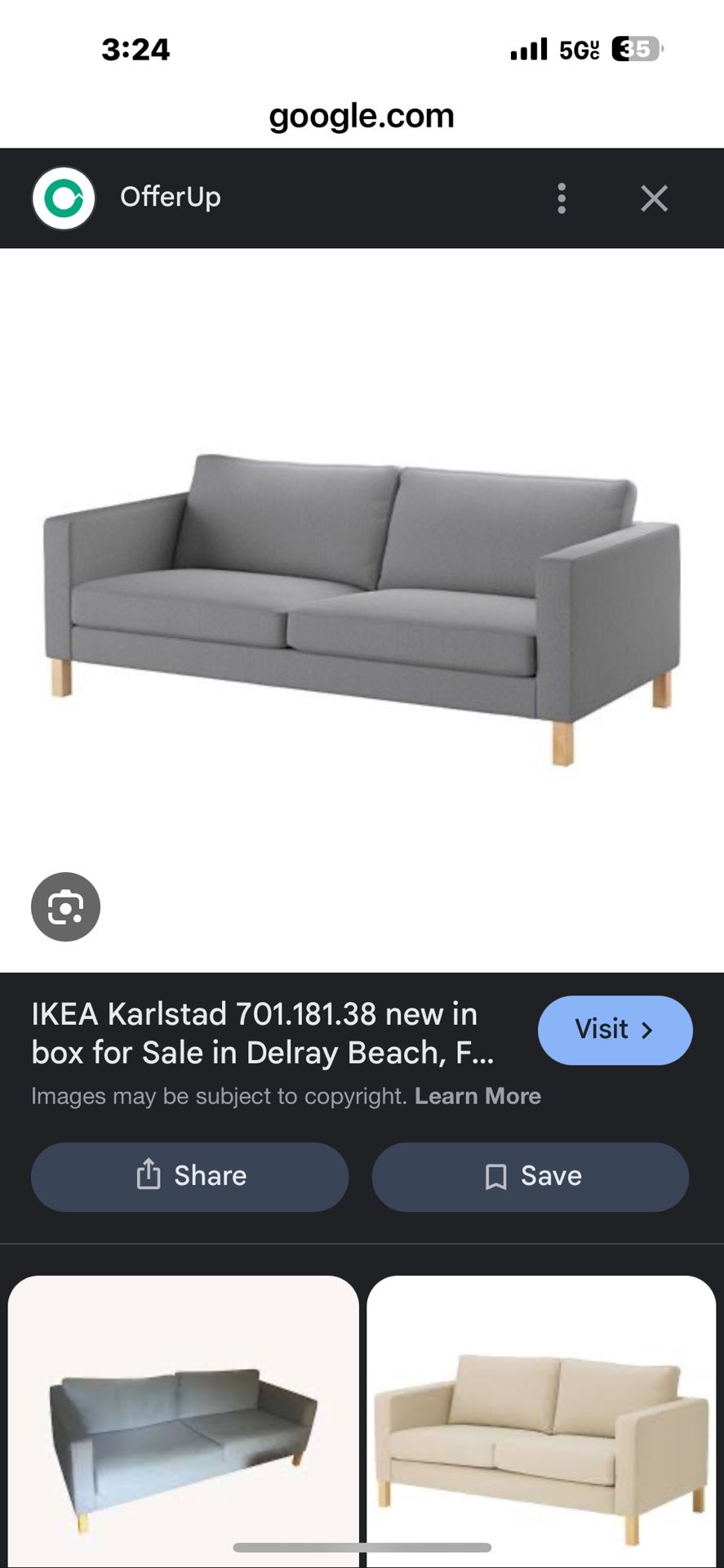Open the Learn More copyright link
The height and width of the screenshot is (1568, 724).
(x=477, y=1096)
